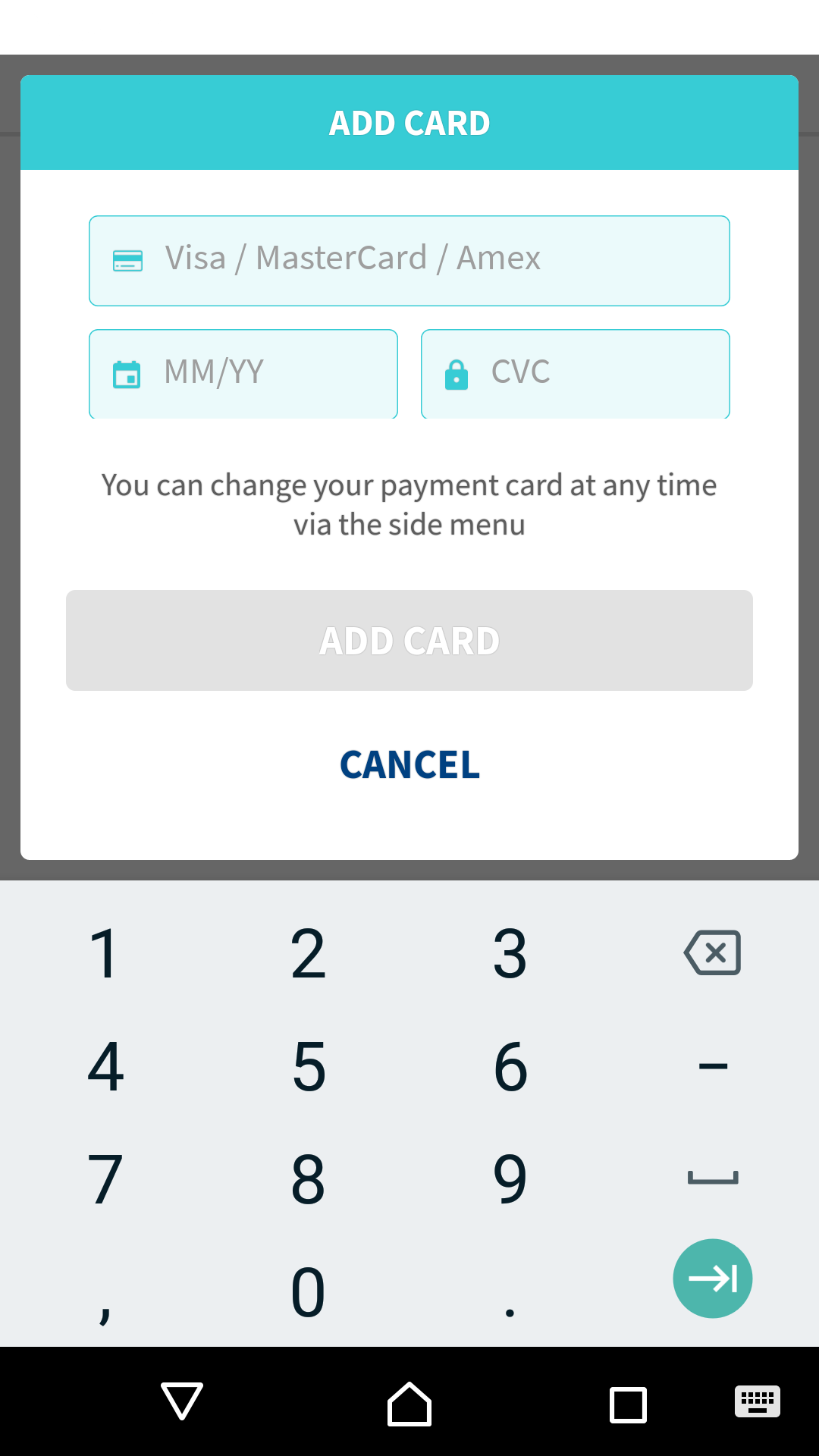Viewport: 819px width, 1456px height.
Task: Tap the Visa / MasterCard / Amex card number field
Action: point(409,260)
